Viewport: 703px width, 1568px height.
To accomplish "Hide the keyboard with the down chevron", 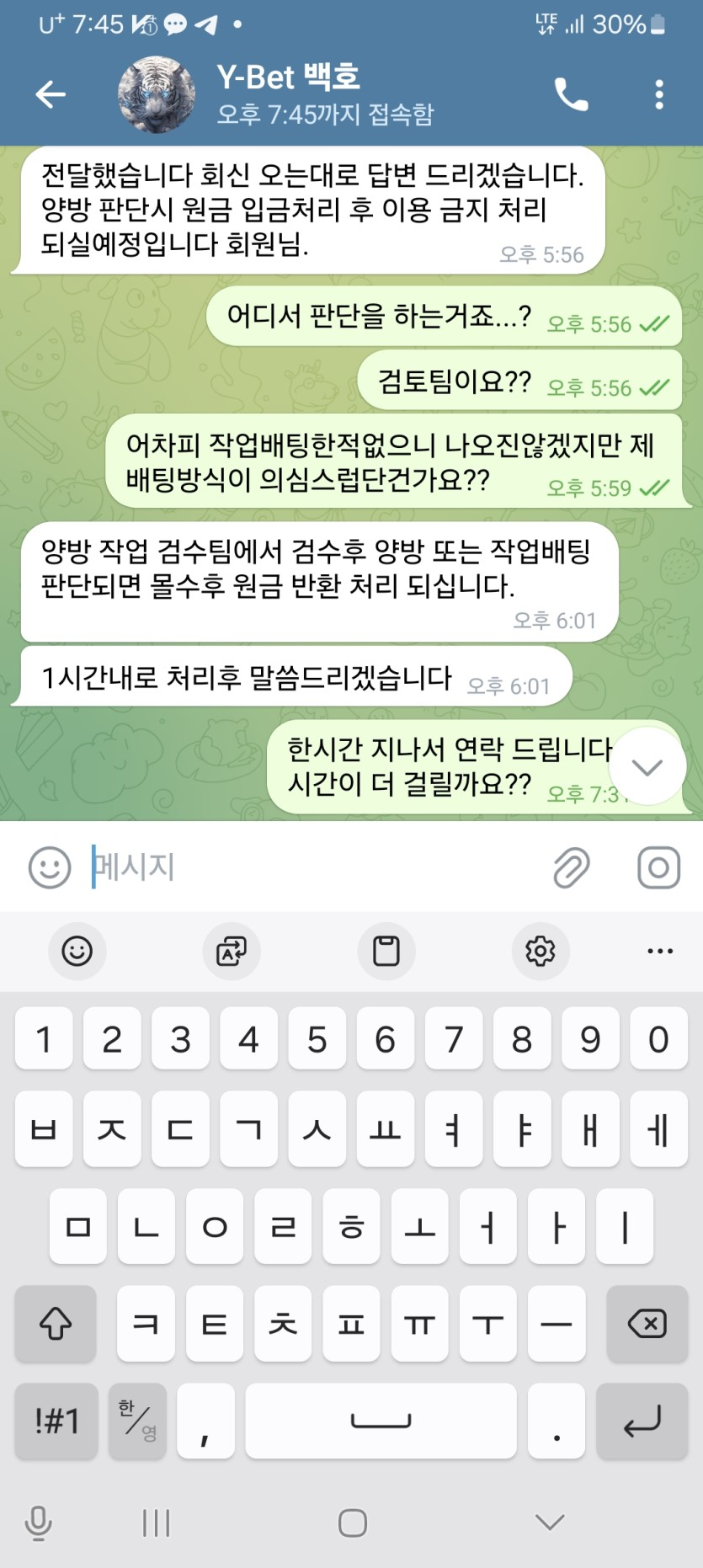I will (550, 1522).
